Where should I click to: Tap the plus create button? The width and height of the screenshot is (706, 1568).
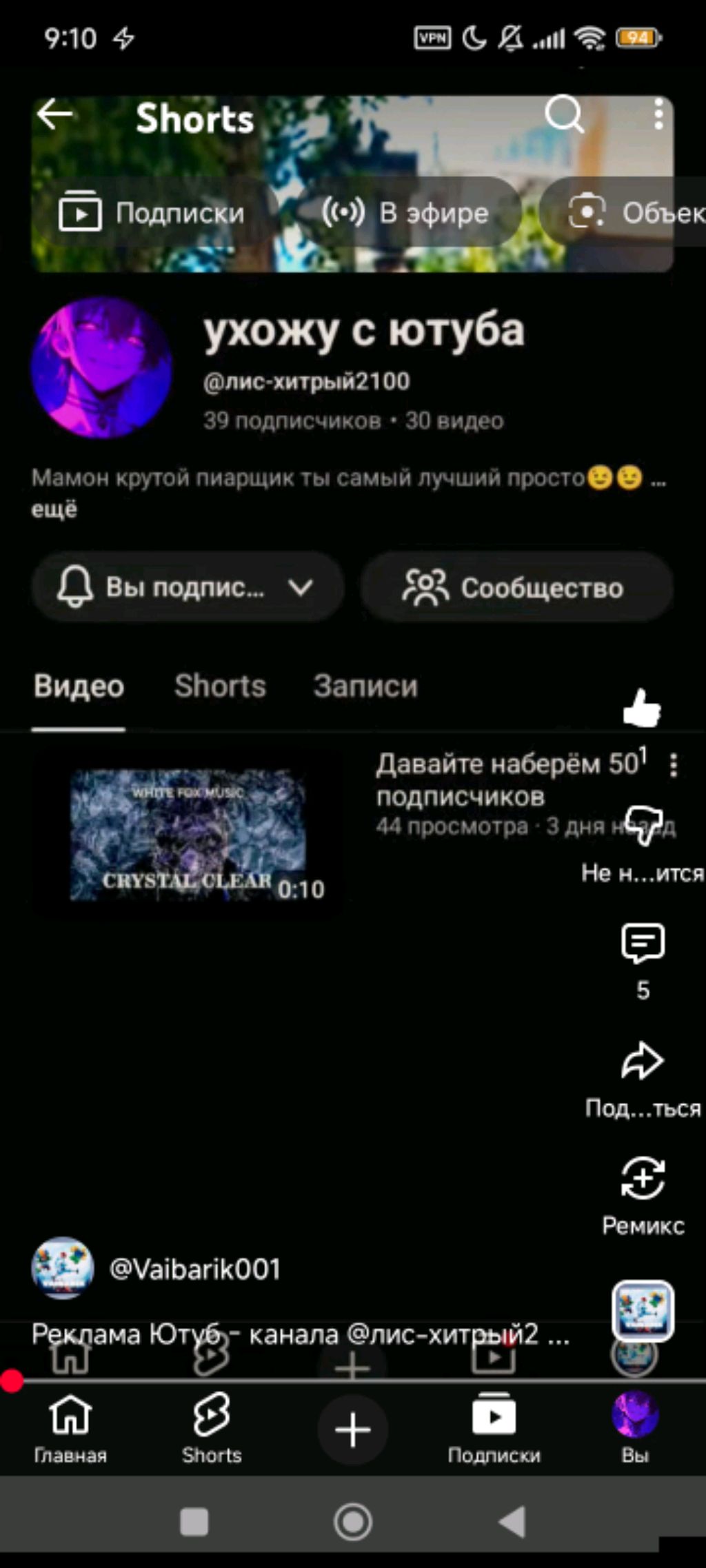pyautogui.click(x=352, y=1429)
